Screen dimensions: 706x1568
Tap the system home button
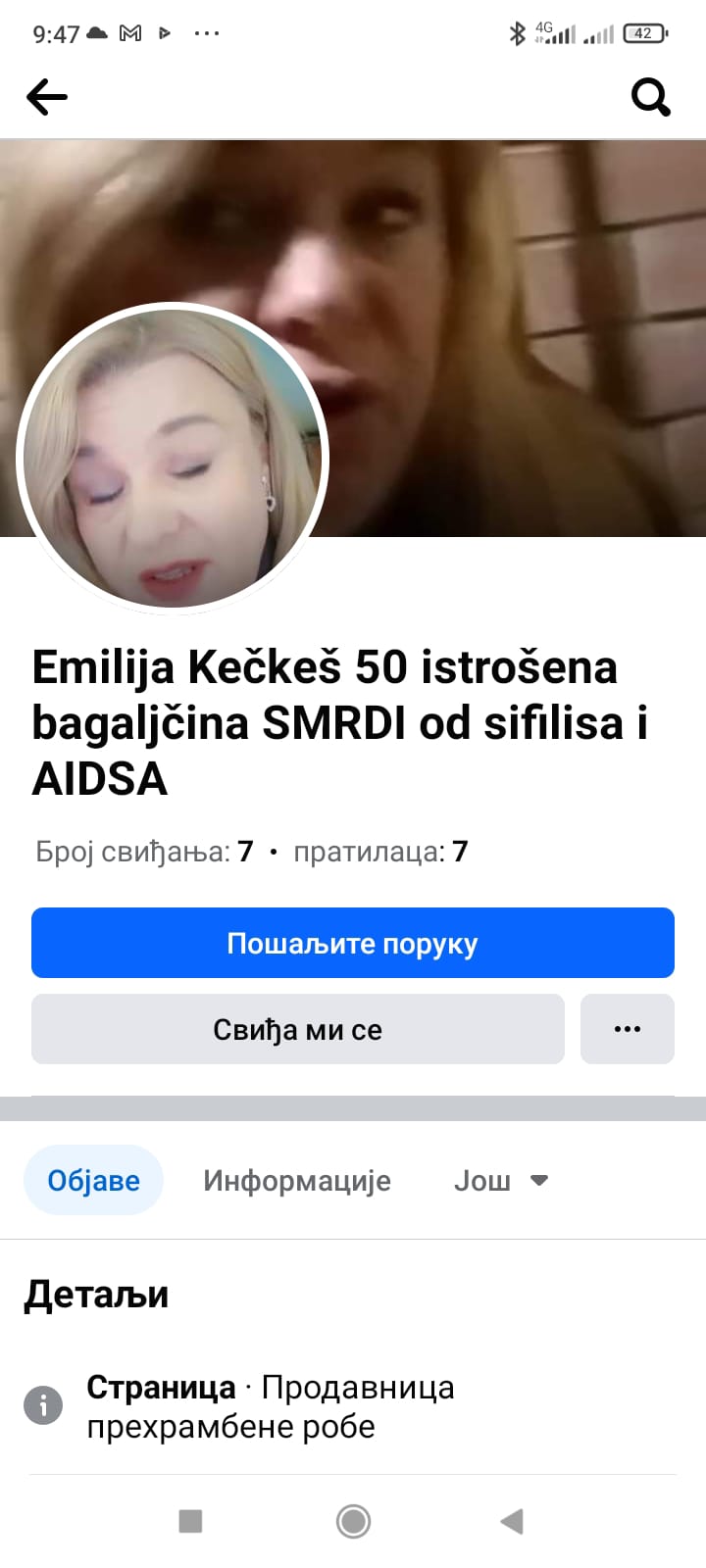pyautogui.click(x=353, y=1521)
